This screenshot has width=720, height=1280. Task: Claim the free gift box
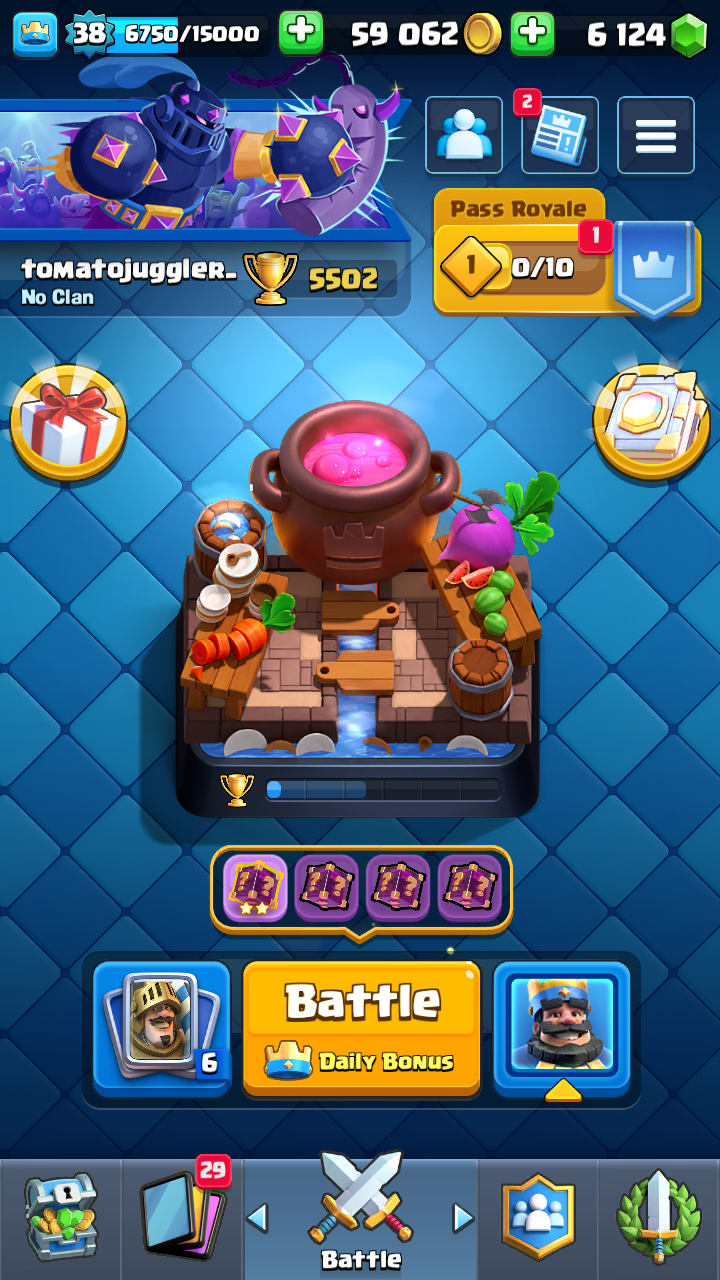[x=68, y=422]
